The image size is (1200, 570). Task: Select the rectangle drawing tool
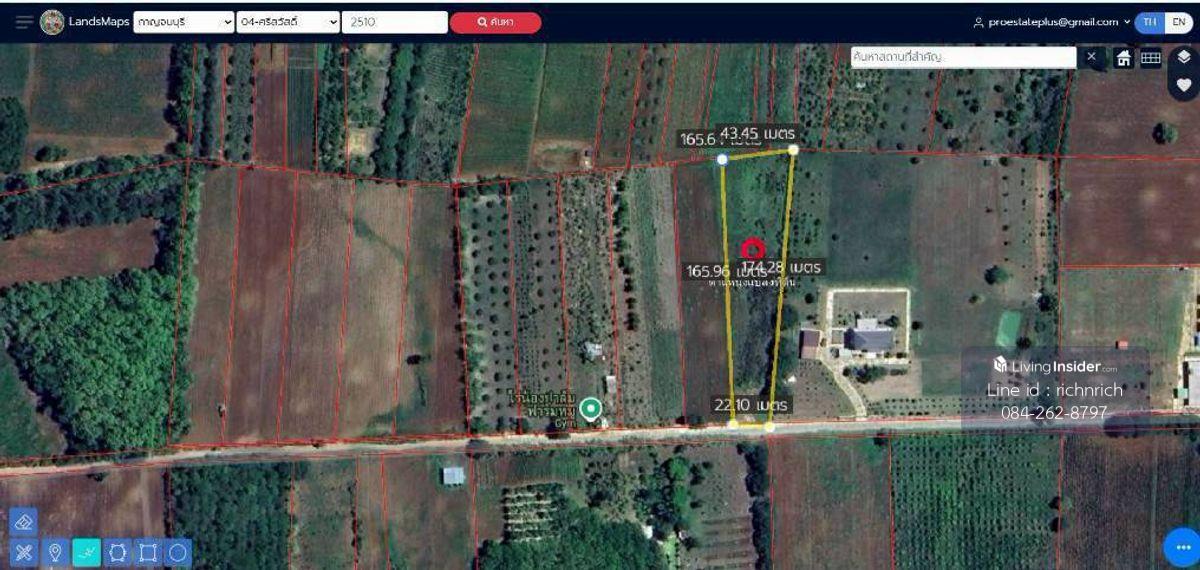tap(148, 552)
